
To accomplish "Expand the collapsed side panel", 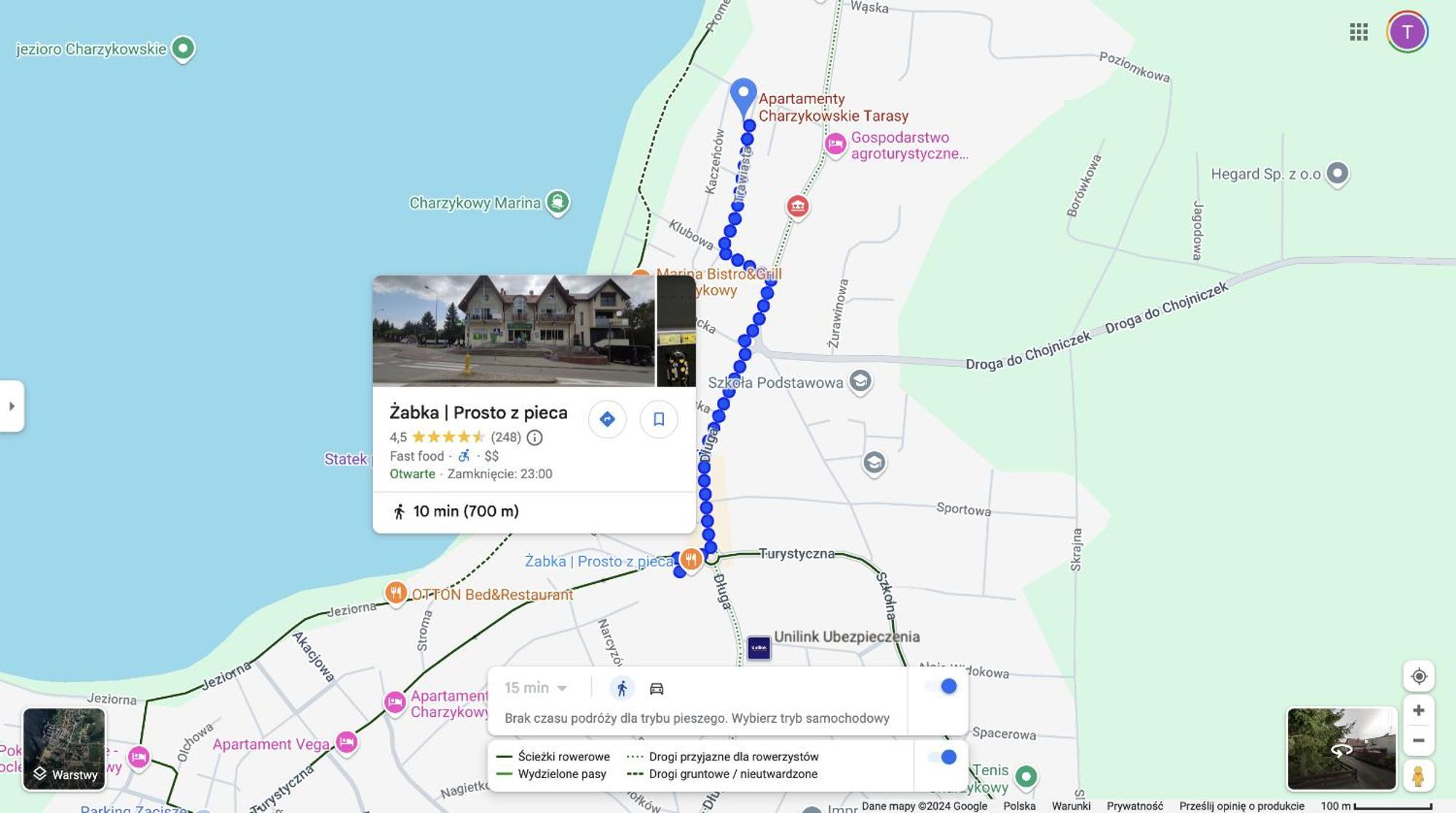I will tap(12, 406).
